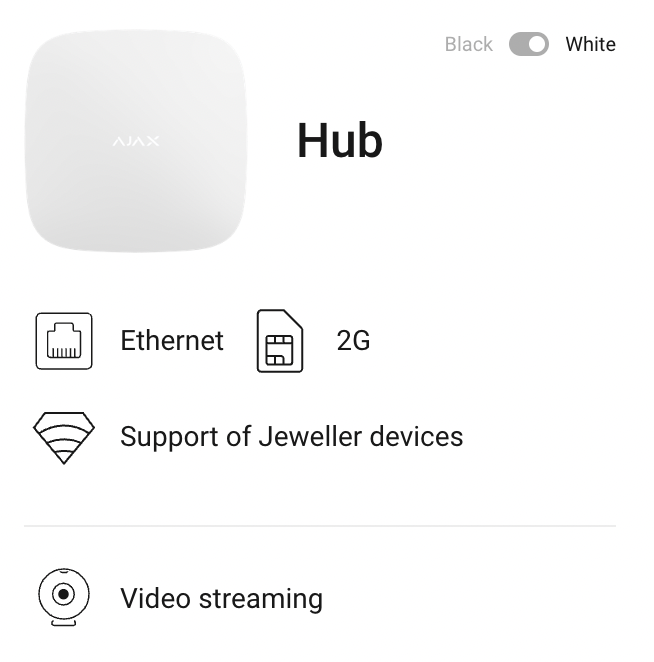Screen dimensions: 654x662
Task: Toggle the Black/White color switch
Action: pos(528,44)
